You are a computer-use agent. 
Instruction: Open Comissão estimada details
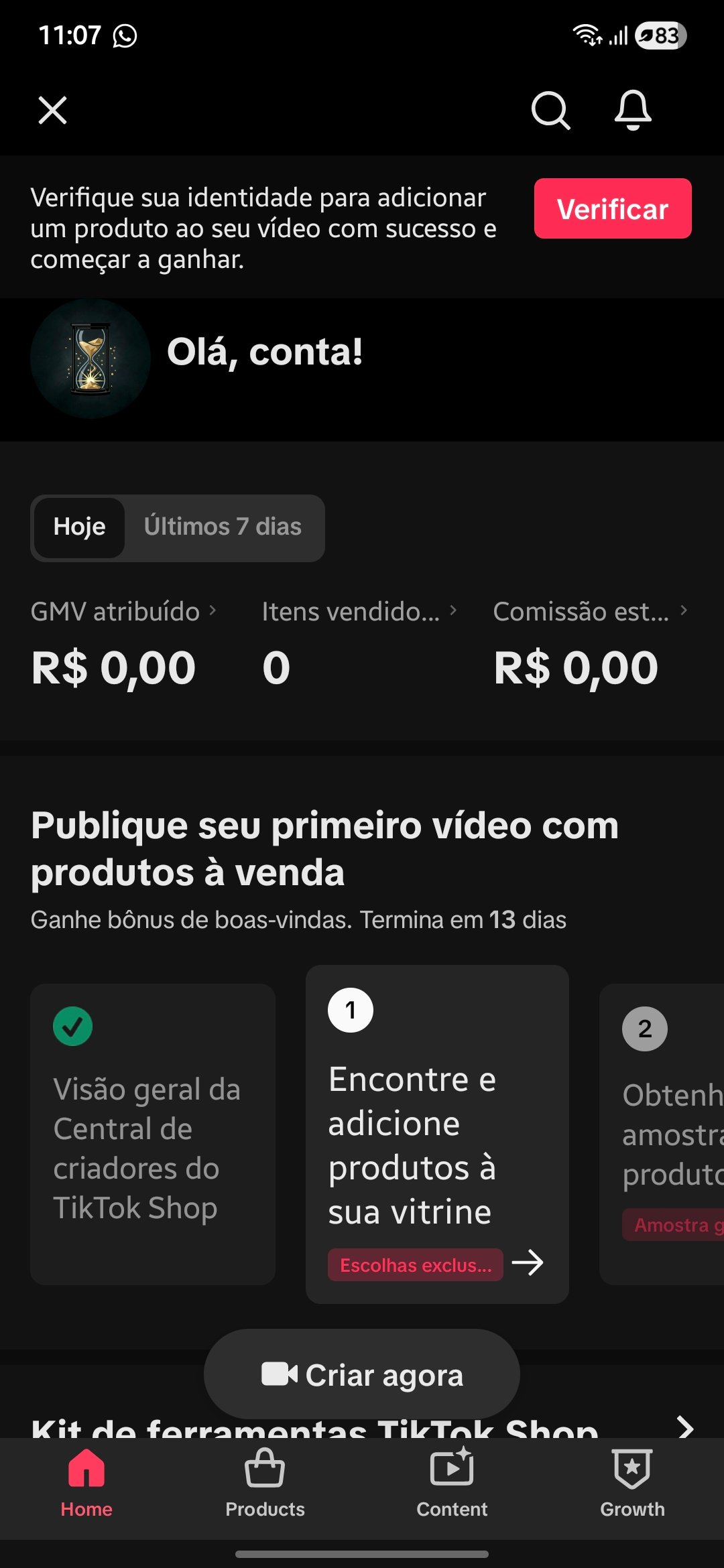coord(590,612)
